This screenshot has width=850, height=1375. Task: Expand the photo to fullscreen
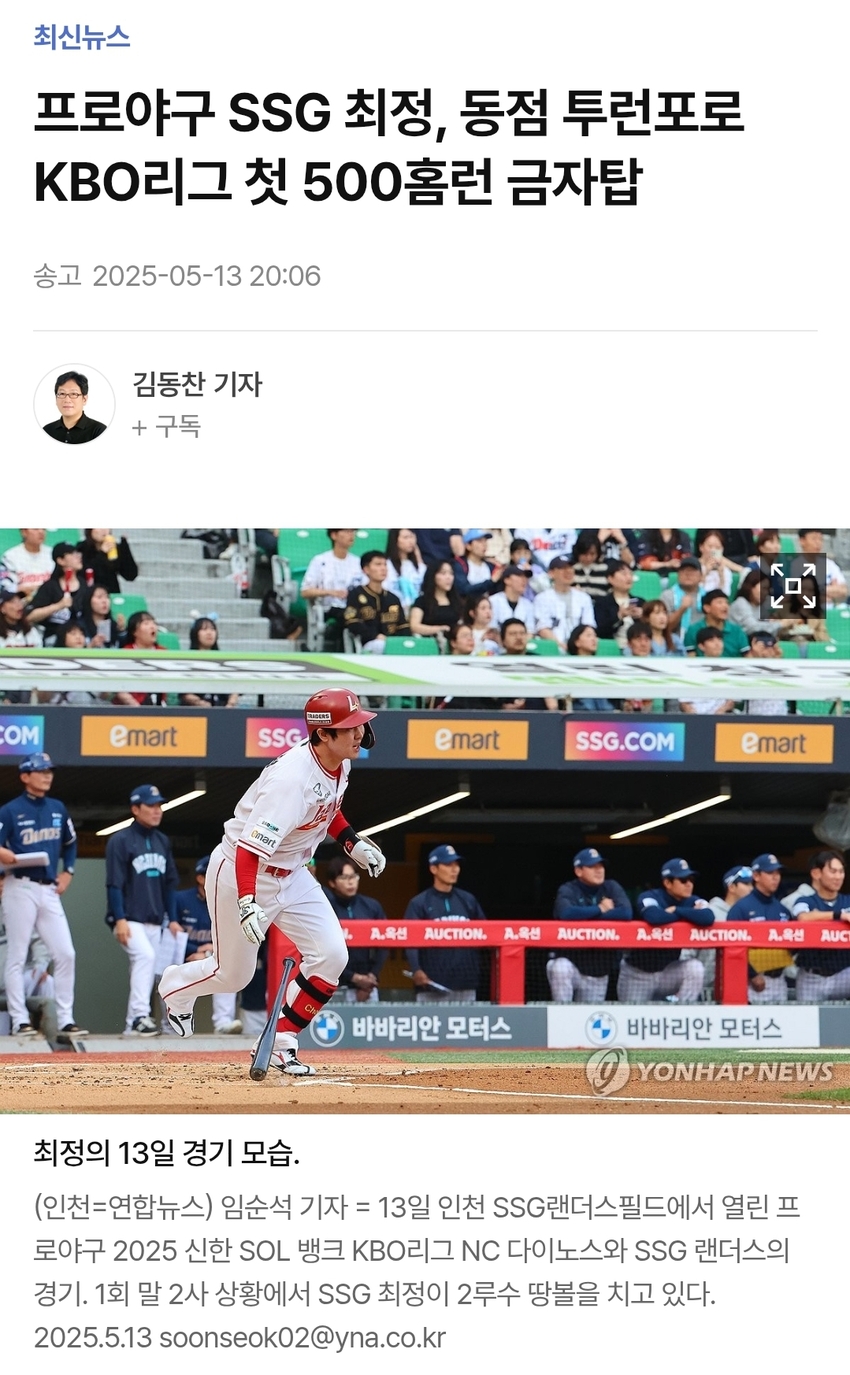[x=792, y=586]
